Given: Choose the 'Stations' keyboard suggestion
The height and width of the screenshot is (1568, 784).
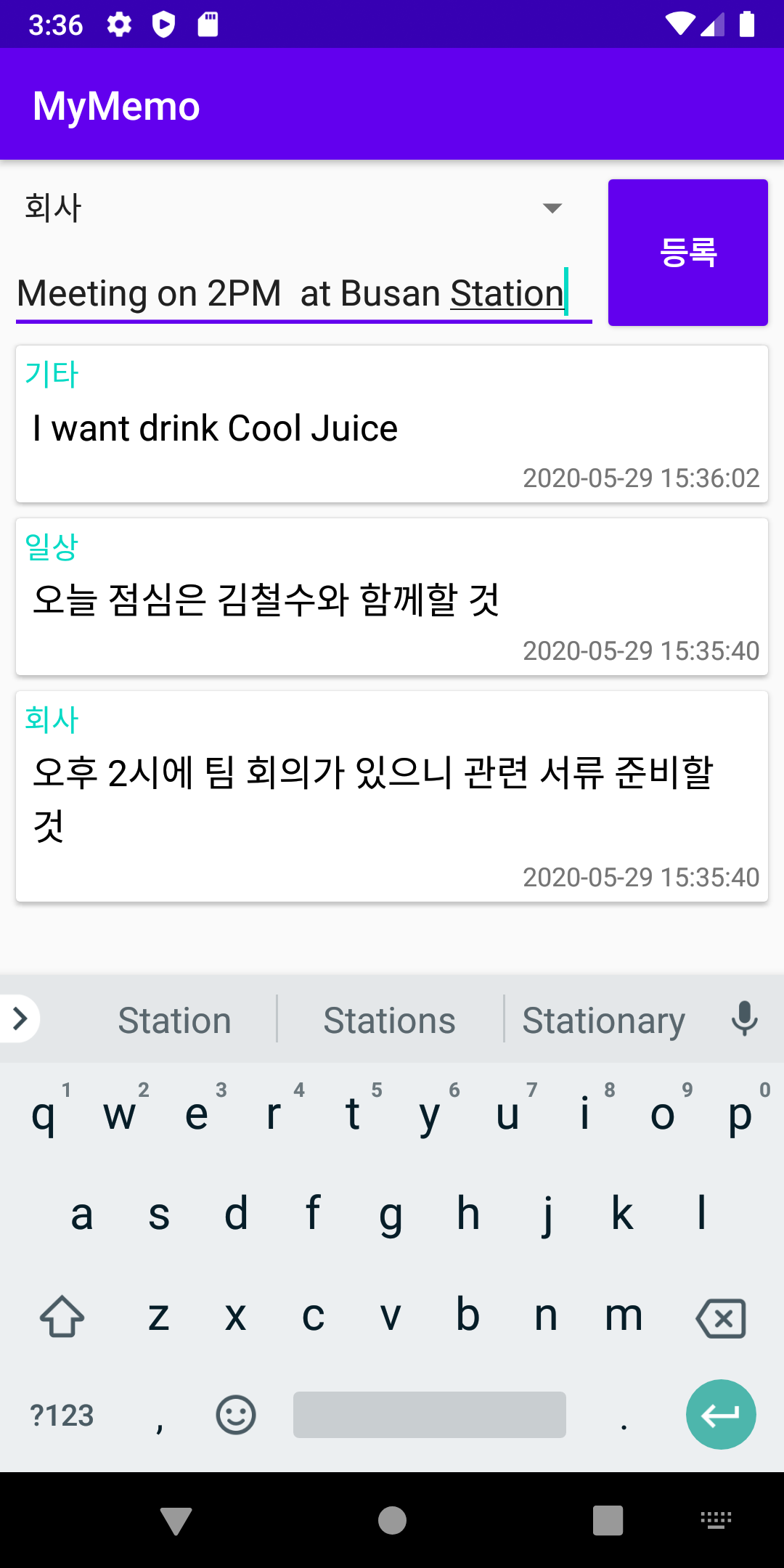Looking at the screenshot, I should (x=390, y=1020).
